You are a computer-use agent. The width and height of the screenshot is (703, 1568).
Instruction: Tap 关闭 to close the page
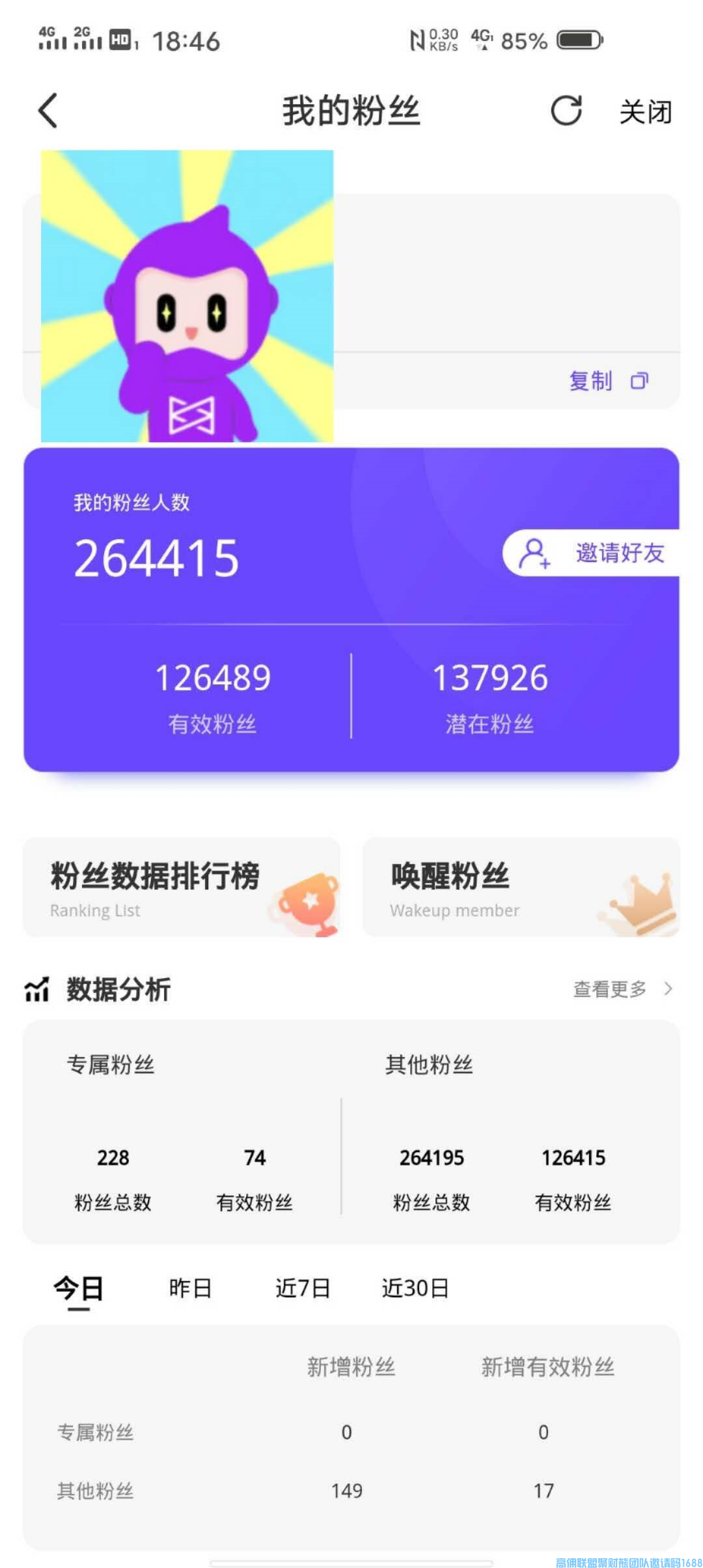[645, 112]
